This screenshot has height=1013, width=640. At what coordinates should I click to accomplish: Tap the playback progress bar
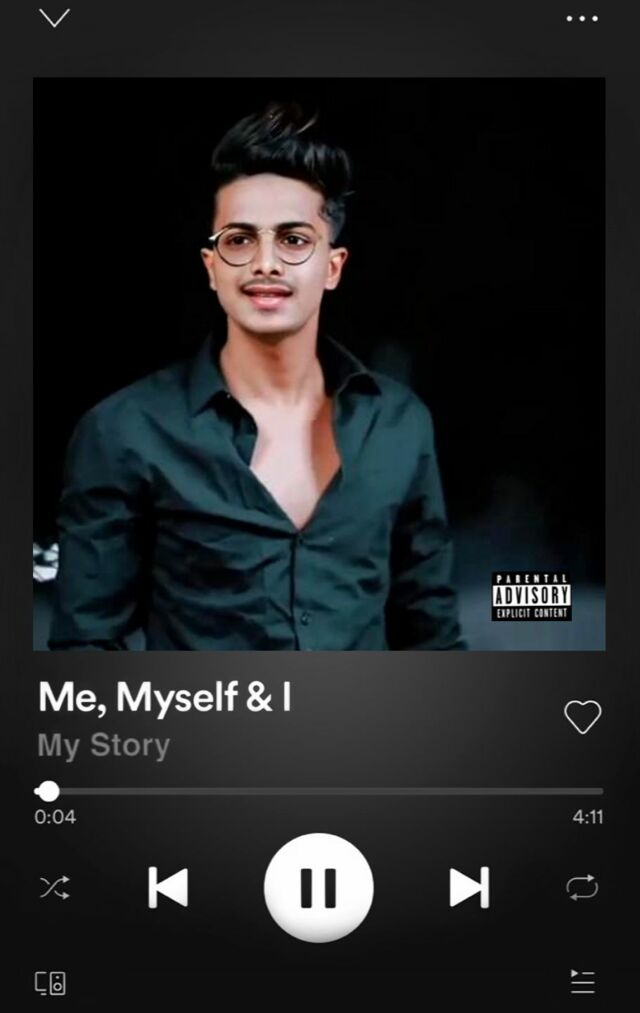320,791
